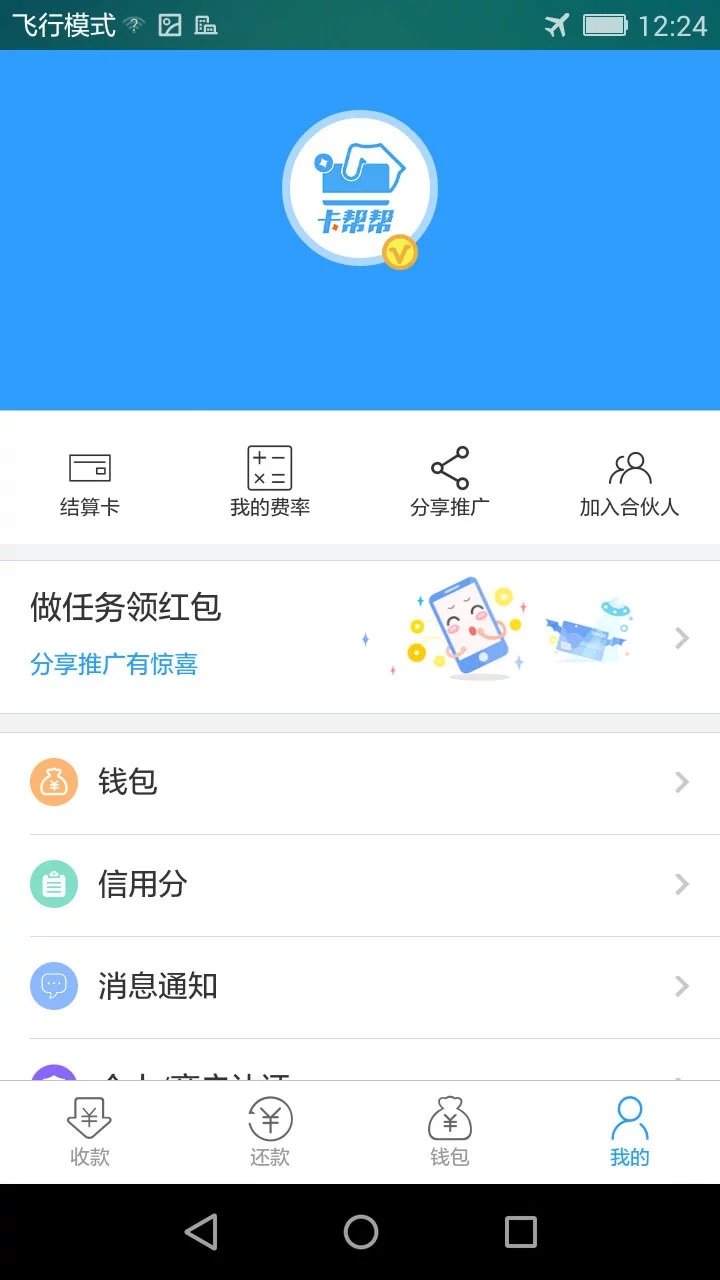The width and height of the screenshot is (720, 1280).
Task: Open 分享推广 share promotion
Action: point(450,482)
